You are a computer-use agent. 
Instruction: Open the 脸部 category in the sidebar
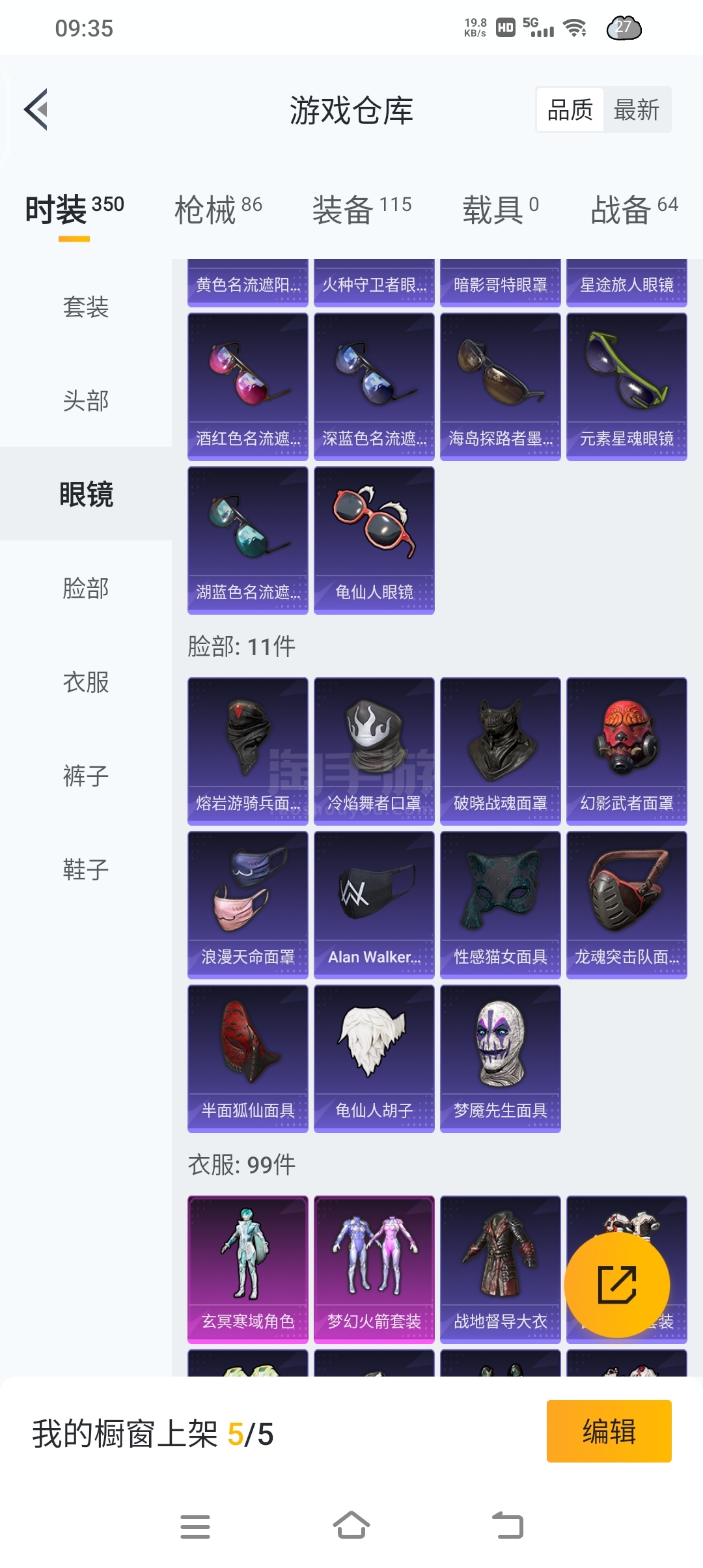86,588
